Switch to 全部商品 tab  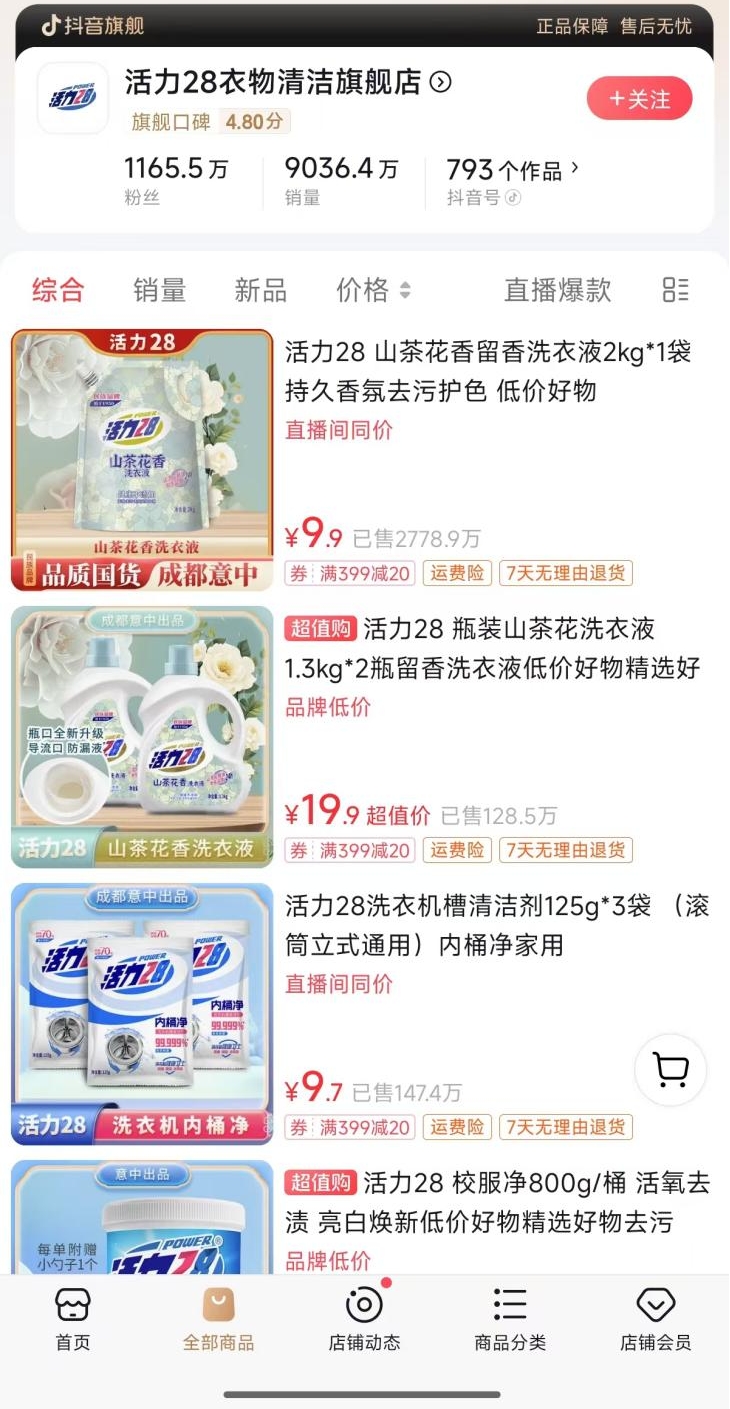(218, 1320)
